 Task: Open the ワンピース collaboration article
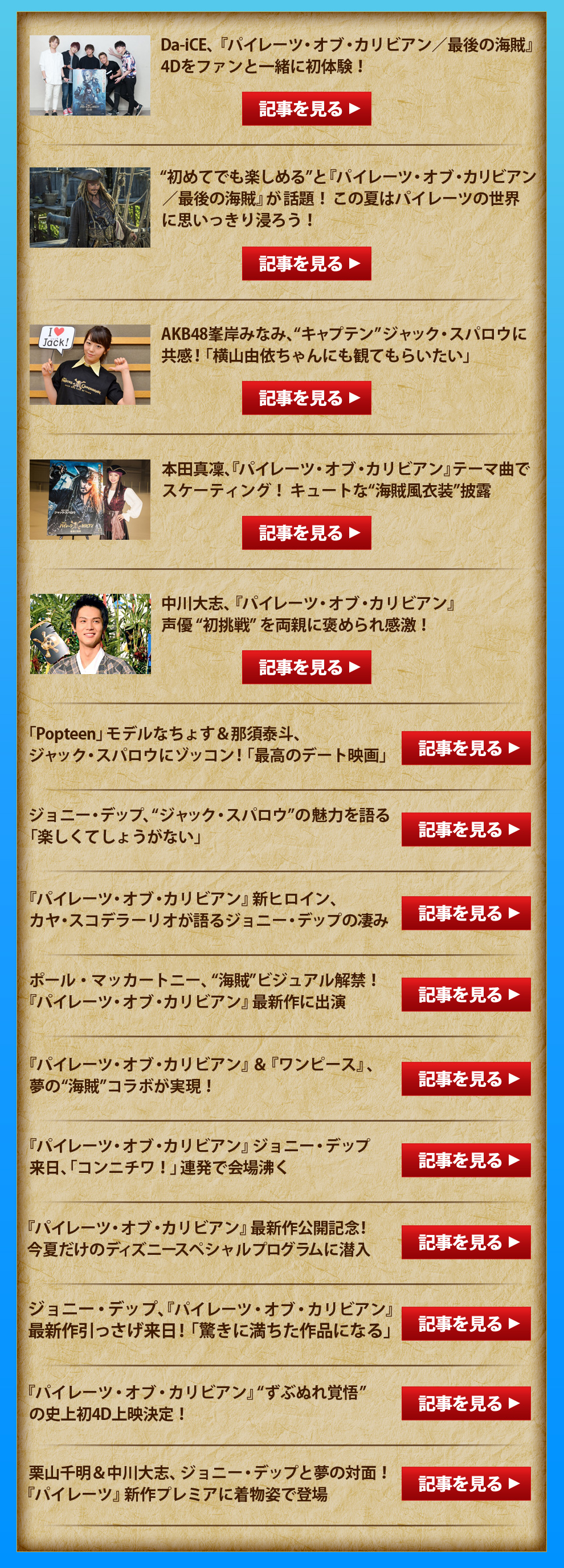466,1078
